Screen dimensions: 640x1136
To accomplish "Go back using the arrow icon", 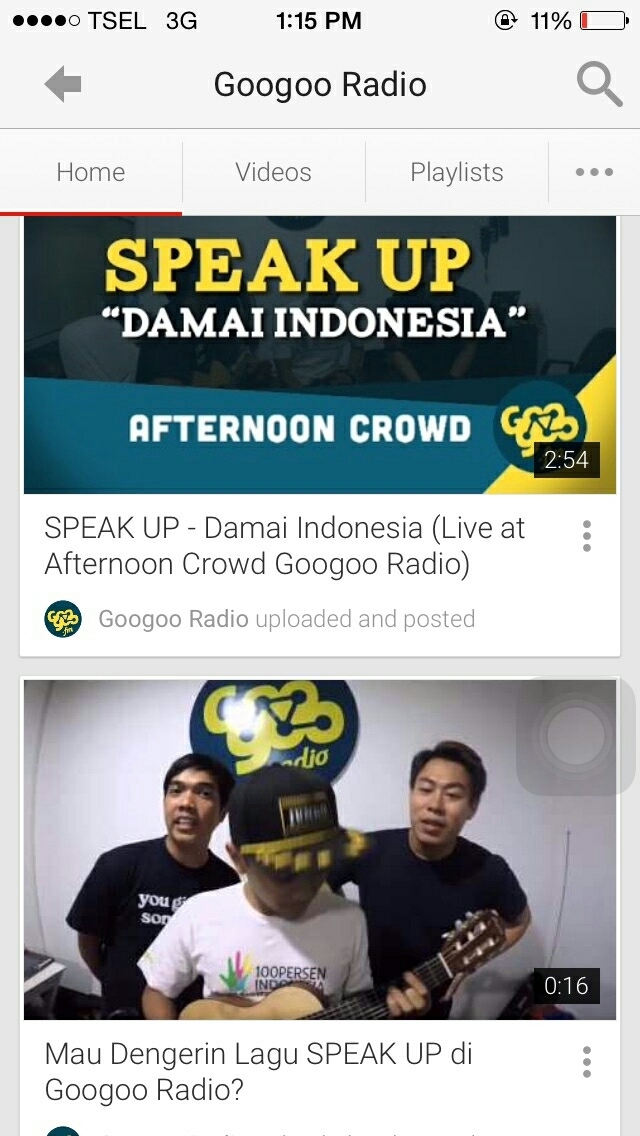I will 62,85.
